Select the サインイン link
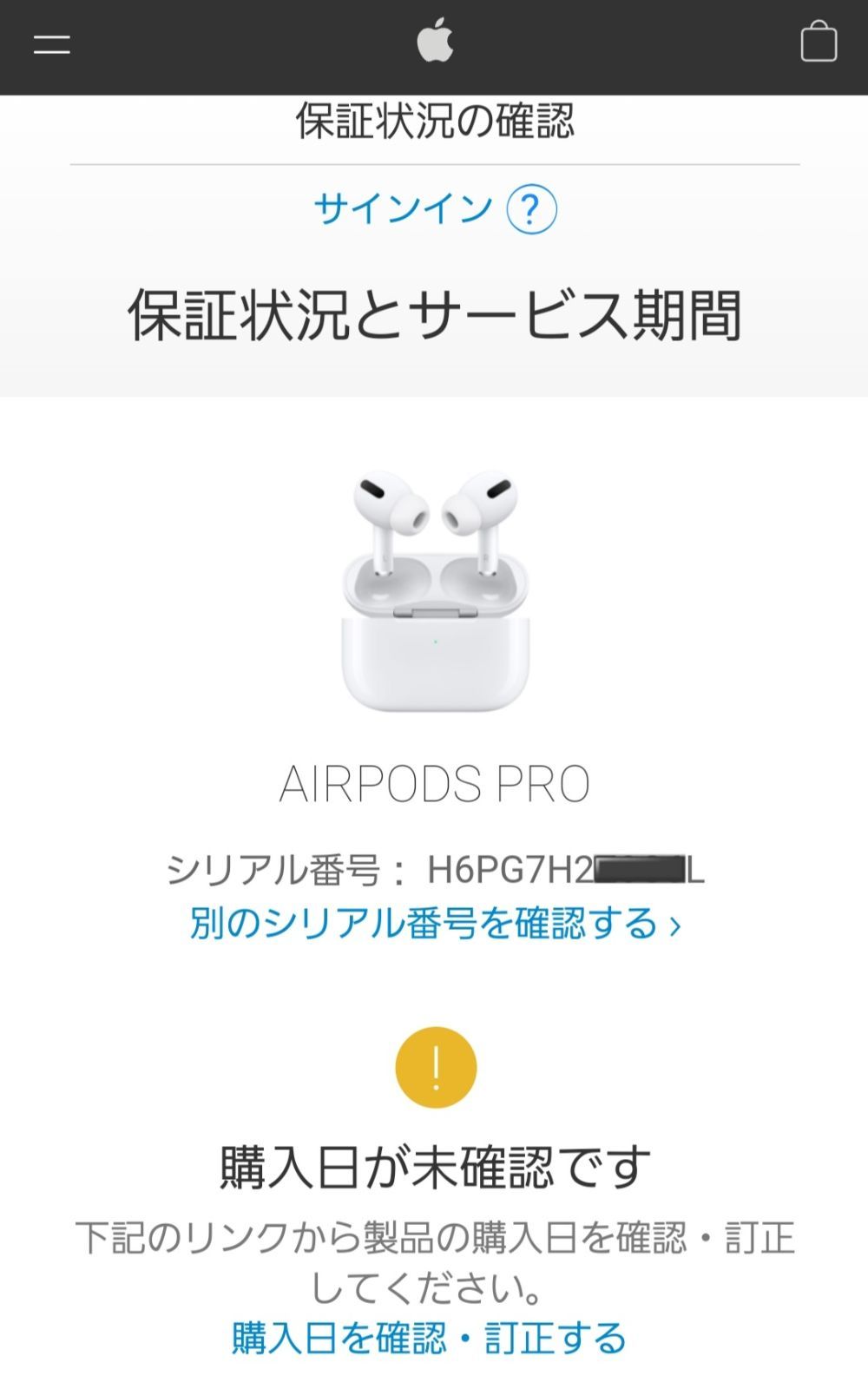Screen dimensions: 868x1389 point(404,207)
